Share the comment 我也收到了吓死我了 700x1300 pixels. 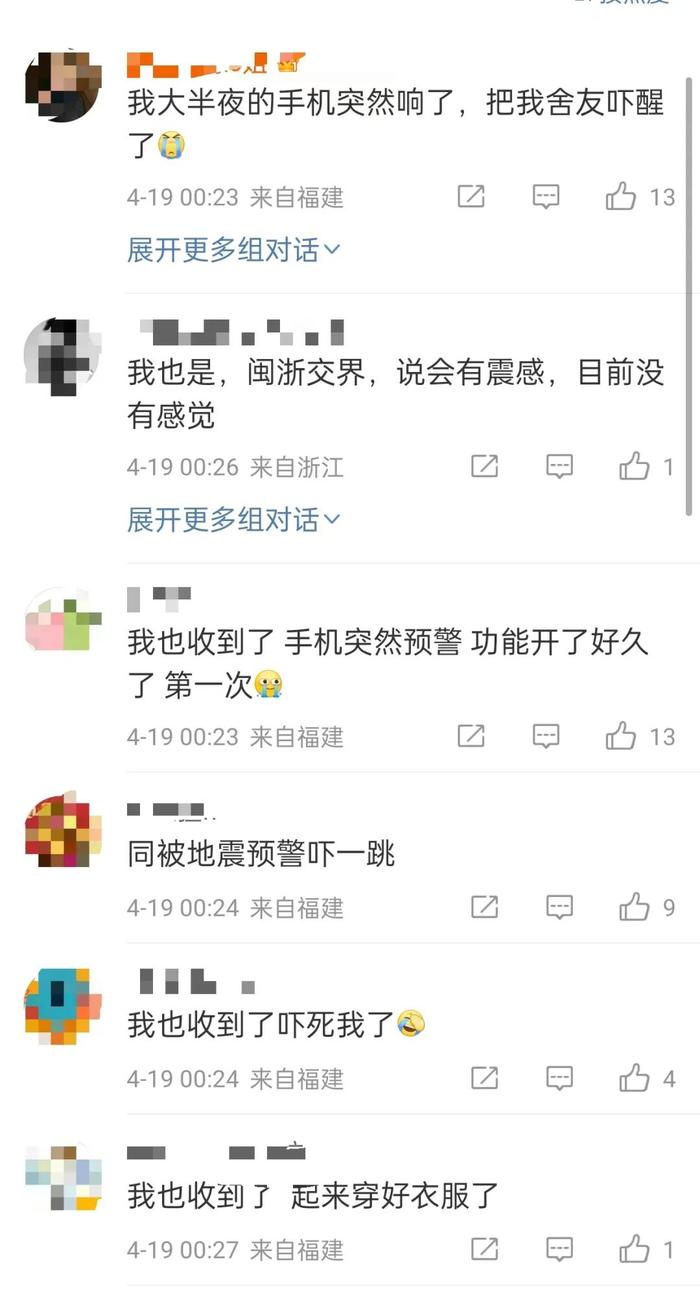click(x=484, y=1079)
